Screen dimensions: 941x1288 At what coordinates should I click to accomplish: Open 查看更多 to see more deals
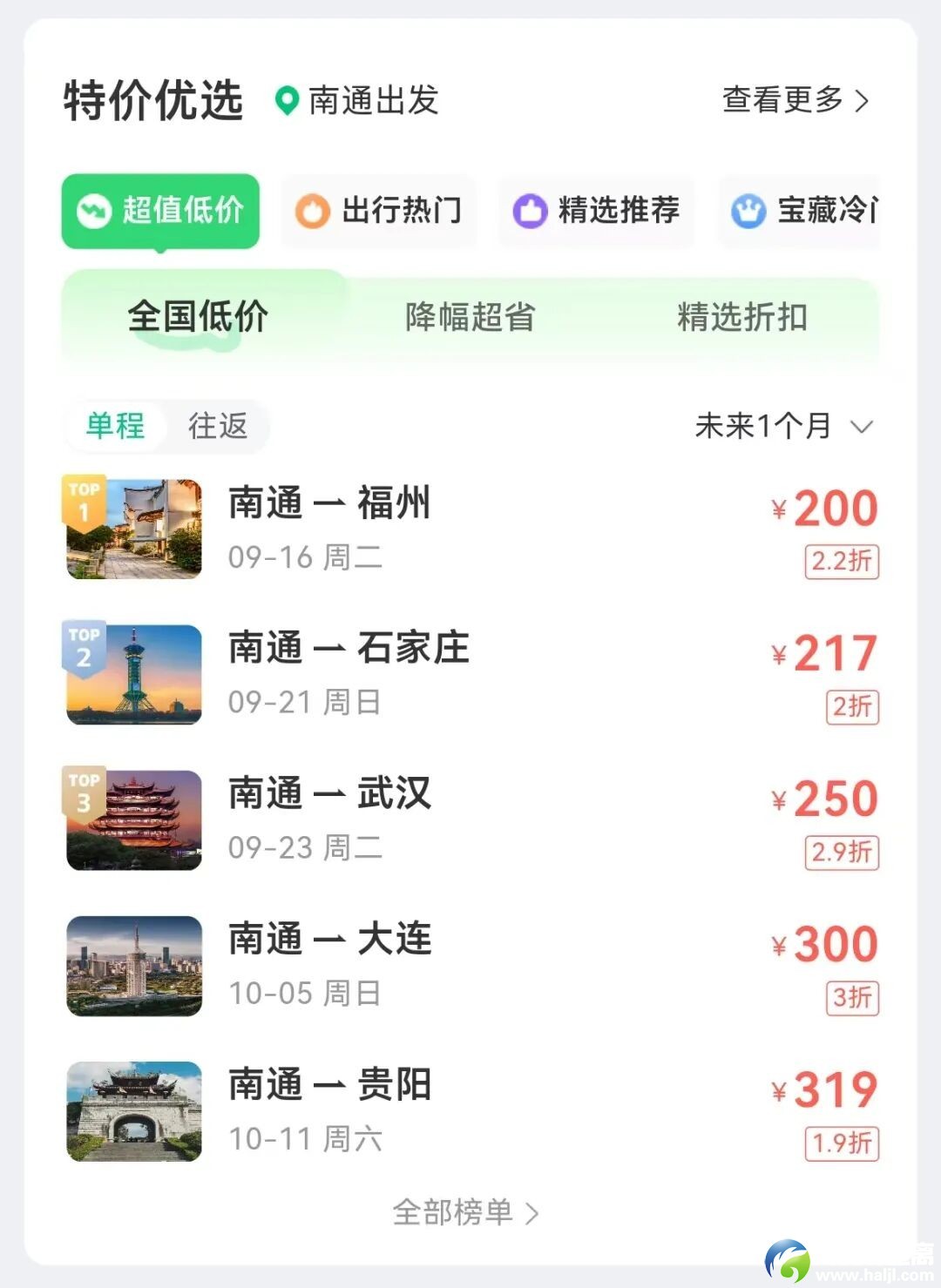[x=795, y=100]
